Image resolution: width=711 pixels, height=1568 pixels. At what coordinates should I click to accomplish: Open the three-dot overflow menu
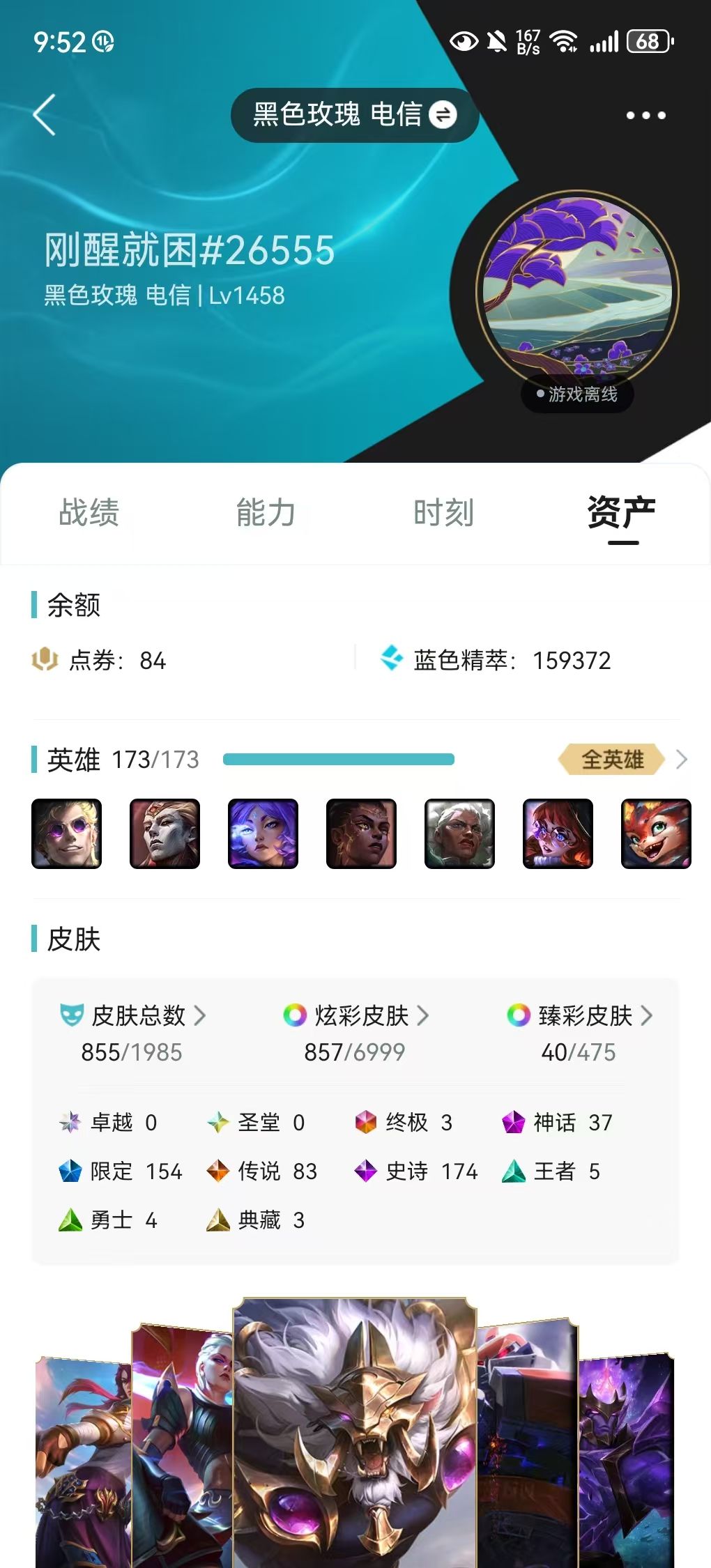[645, 115]
